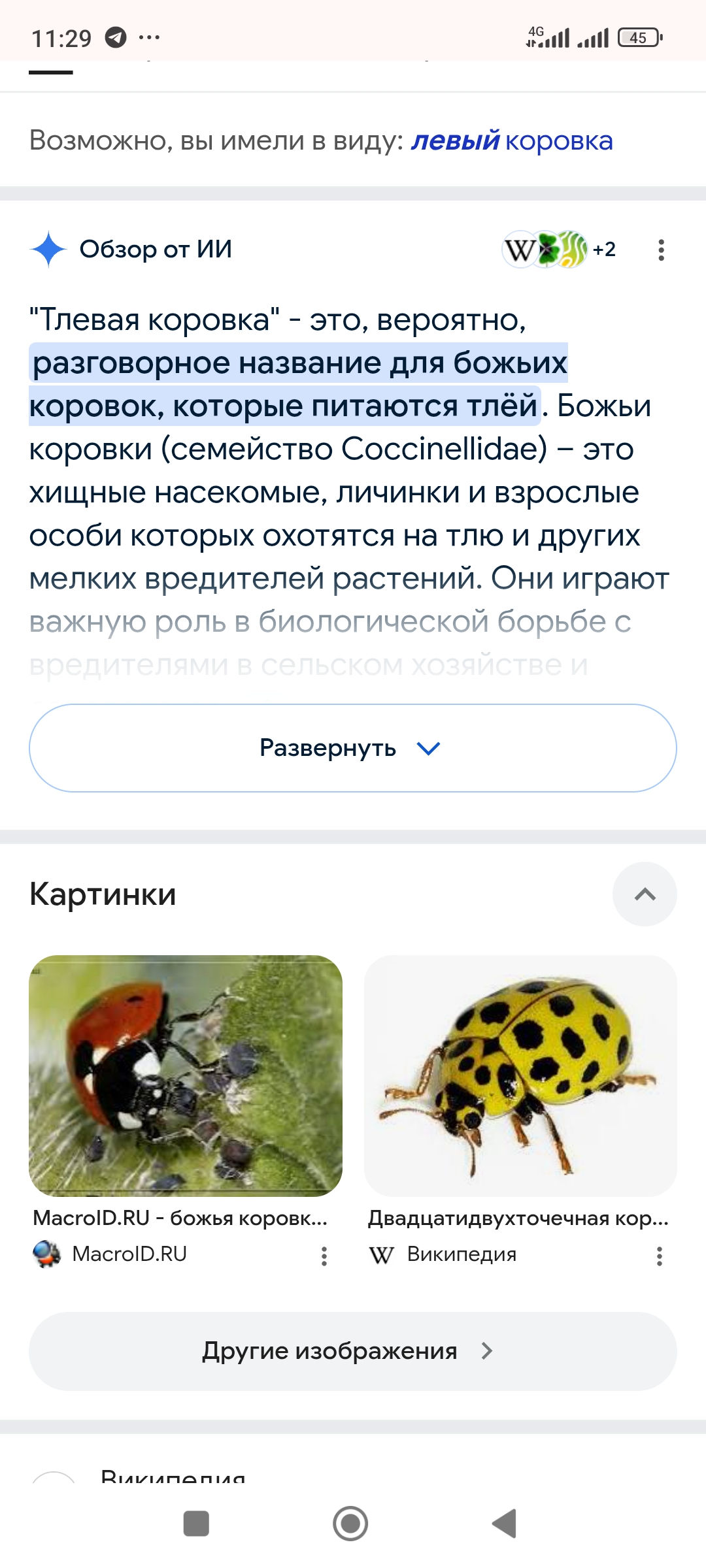Tap the suggested query "левый коровка"
Viewport: 706px width, 1568px height.
coord(512,140)
